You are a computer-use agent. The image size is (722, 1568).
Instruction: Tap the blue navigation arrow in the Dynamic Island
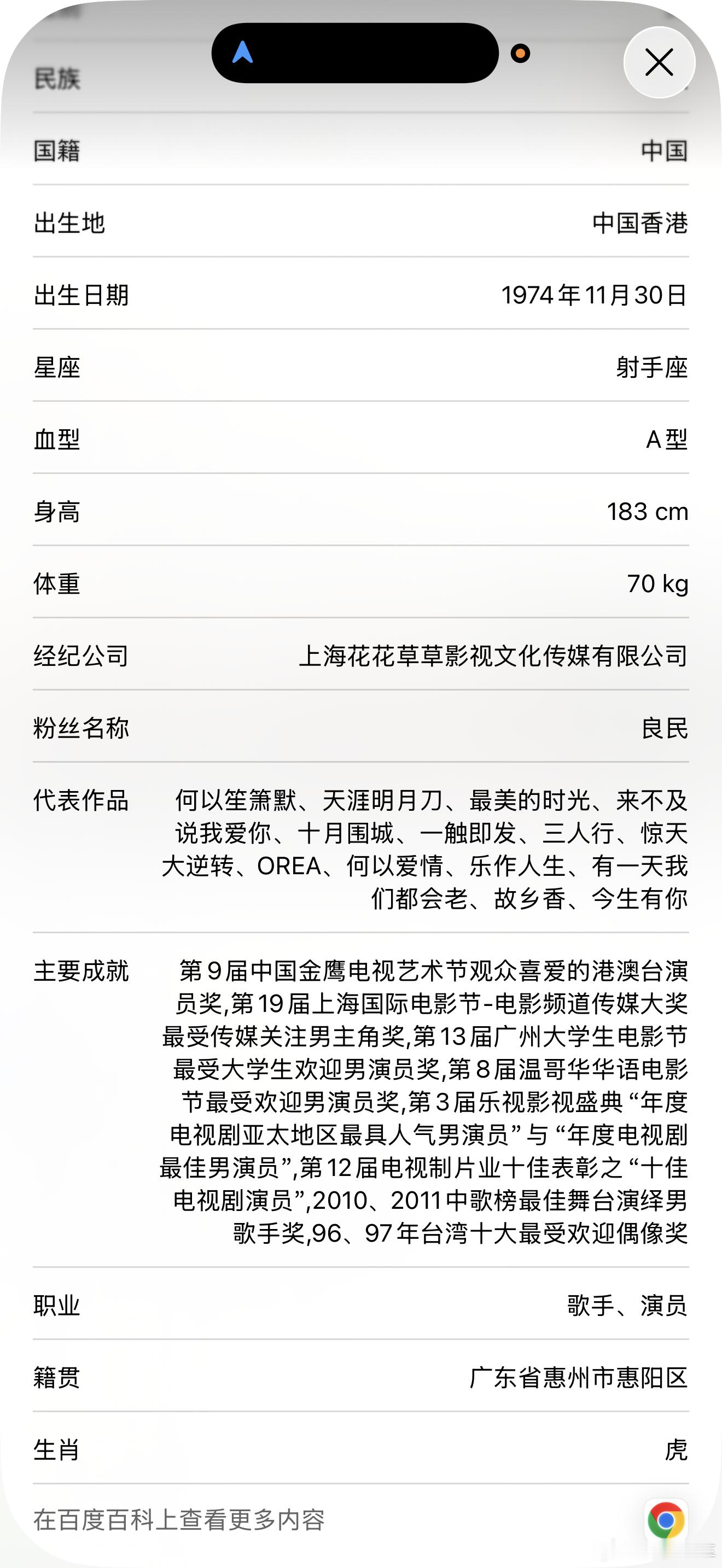[x=243, y=54]
